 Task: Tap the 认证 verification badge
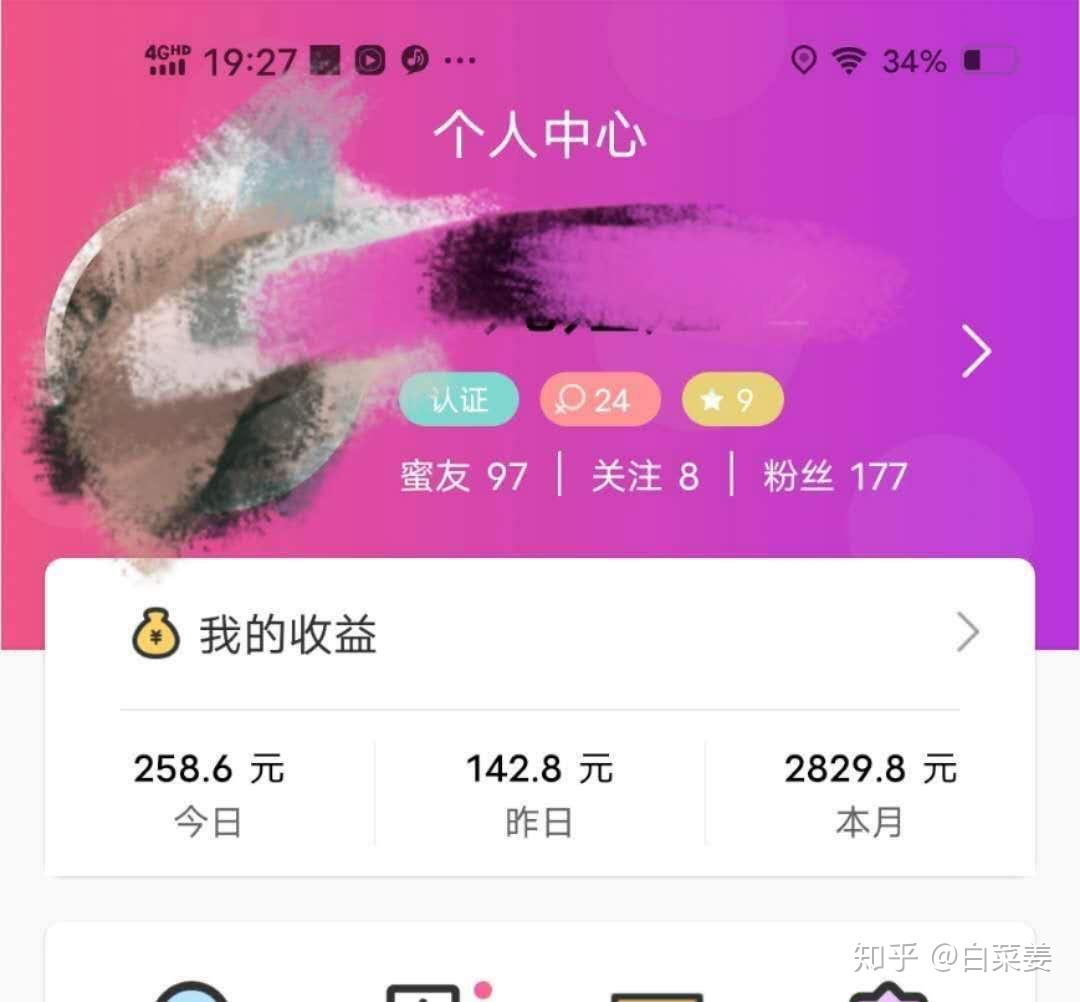pos(459,400)
